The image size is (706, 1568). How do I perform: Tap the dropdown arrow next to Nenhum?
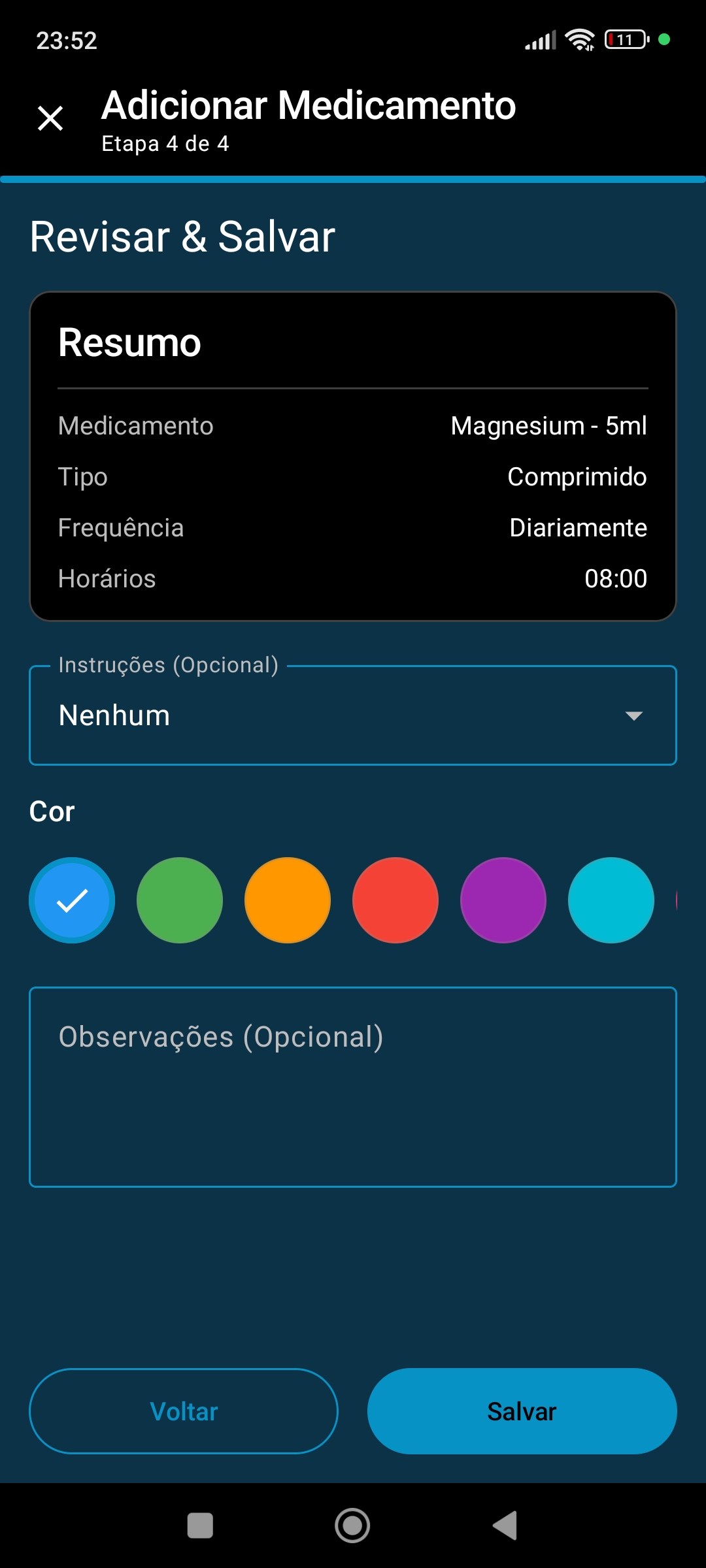(633, 716)
